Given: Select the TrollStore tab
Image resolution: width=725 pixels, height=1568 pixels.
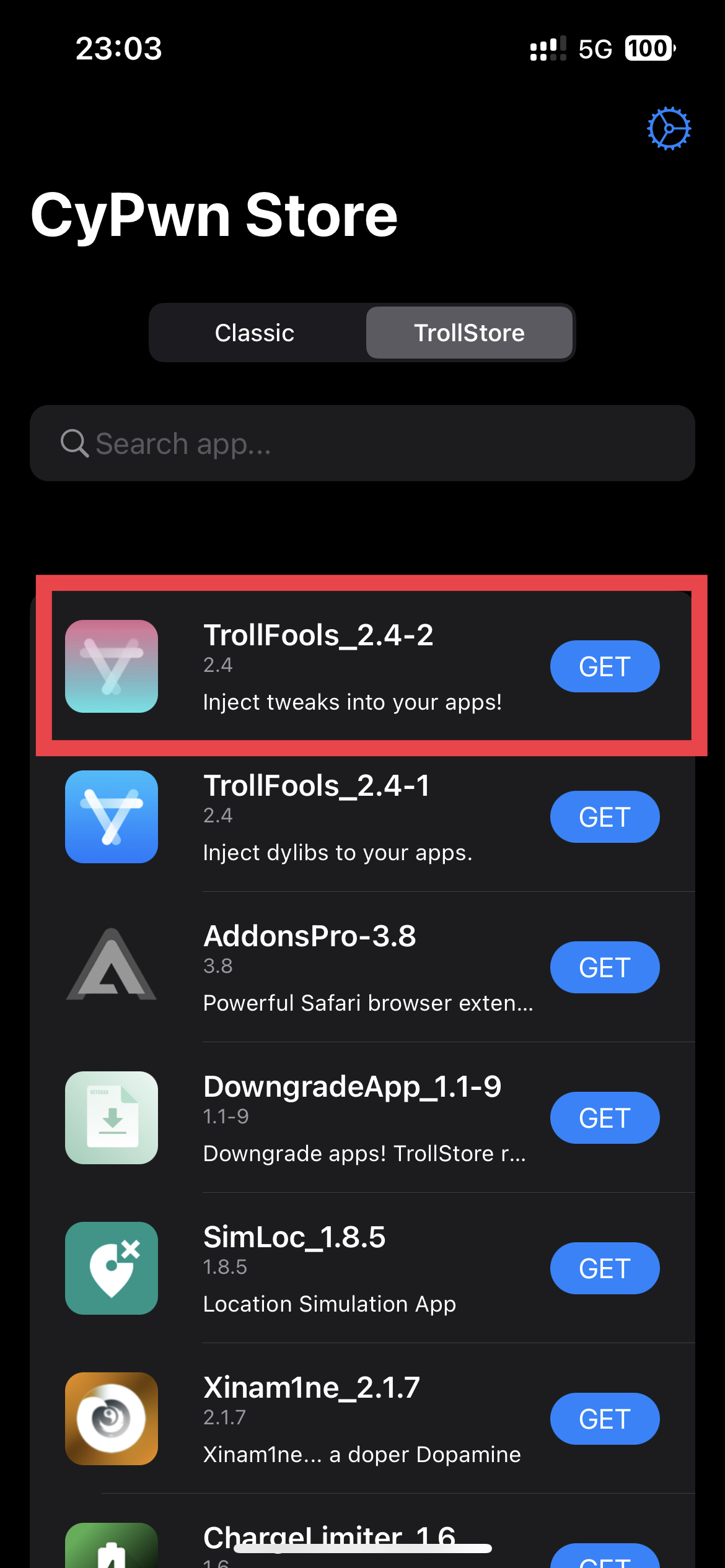Looking at the screenshot, I should (469, 333).
